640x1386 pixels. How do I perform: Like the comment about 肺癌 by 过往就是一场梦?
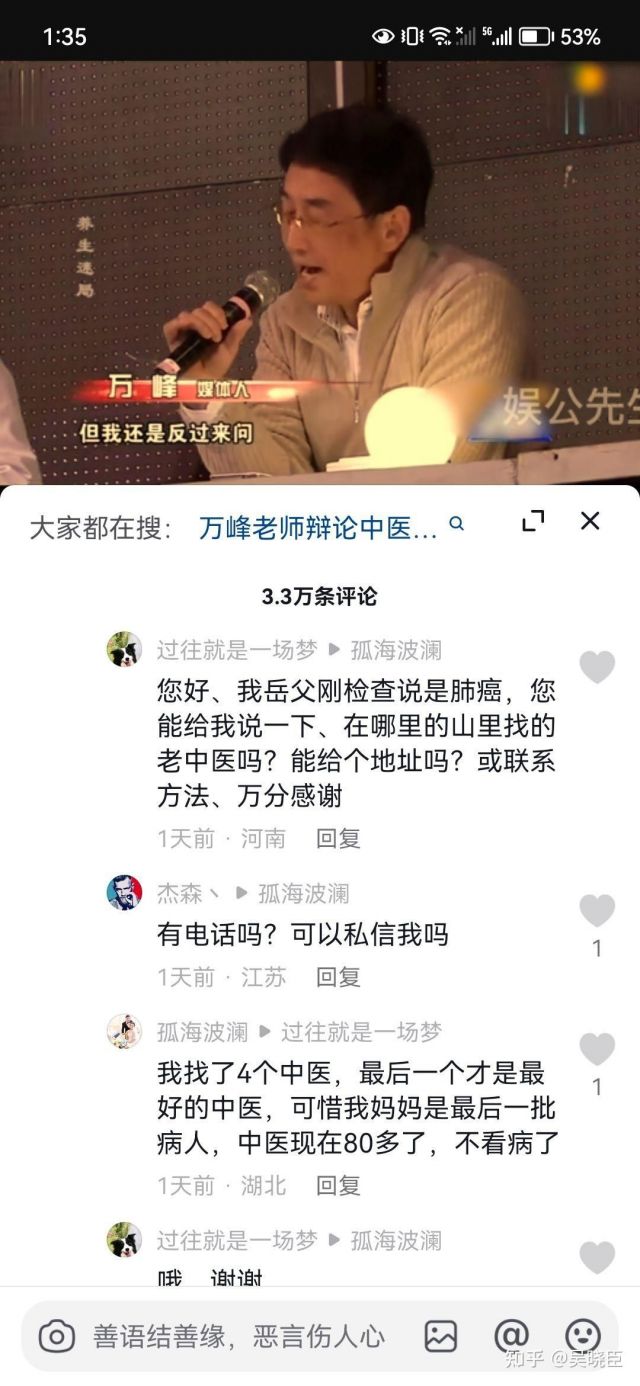click(x=597, y=667)
